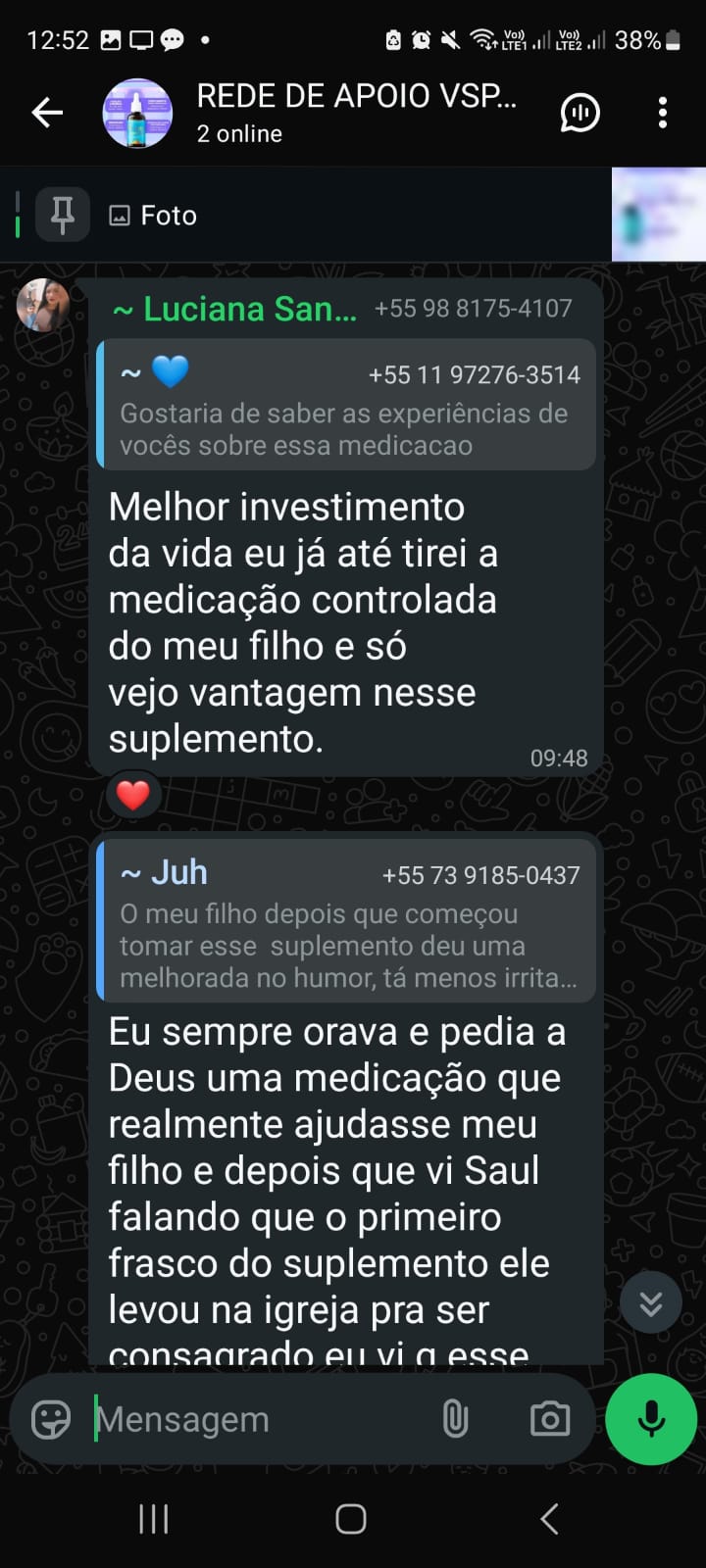706x1568 pixels.
Task: Go back from the group chat
Action: 46,113
